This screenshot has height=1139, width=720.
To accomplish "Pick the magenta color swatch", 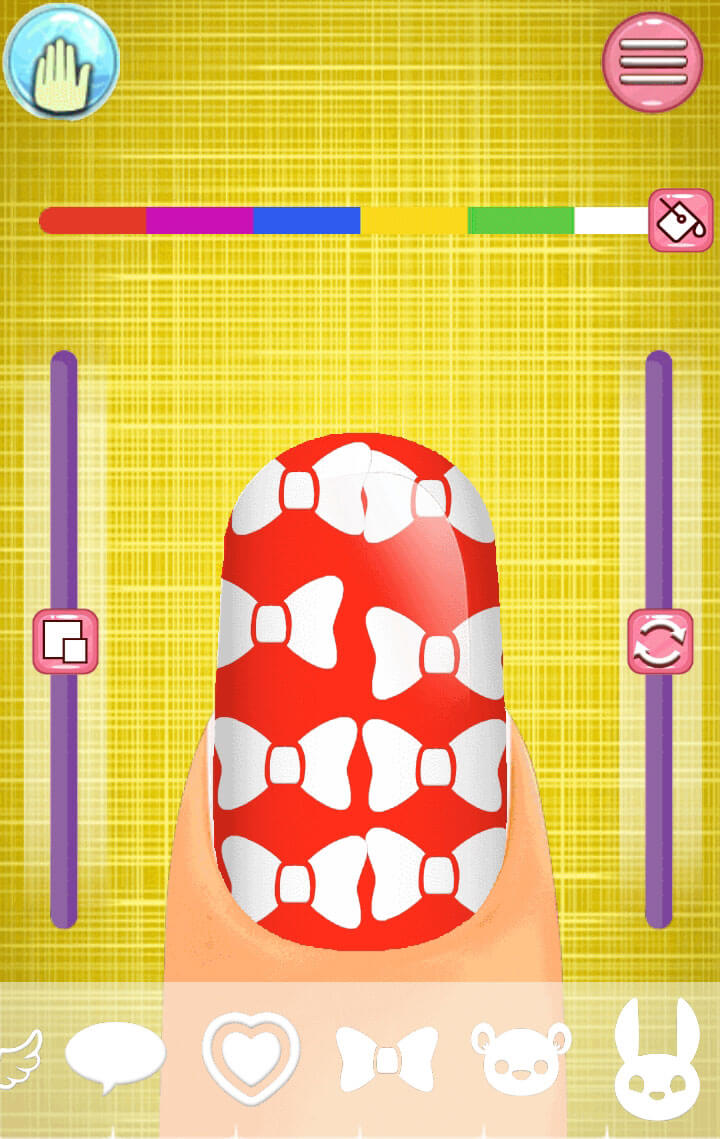I will 199,220.
